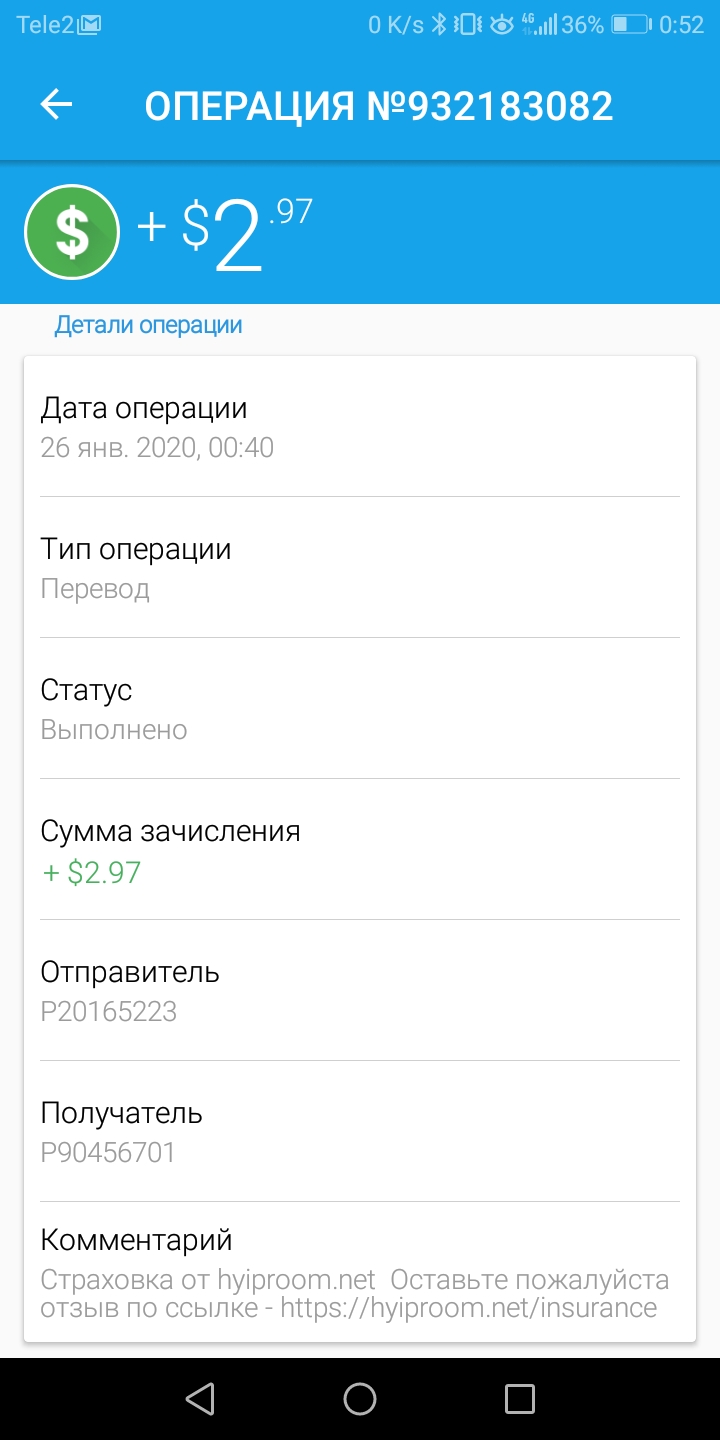Go back using the app bar arrow
This screenshot has width=720, height=1440.
57,105
